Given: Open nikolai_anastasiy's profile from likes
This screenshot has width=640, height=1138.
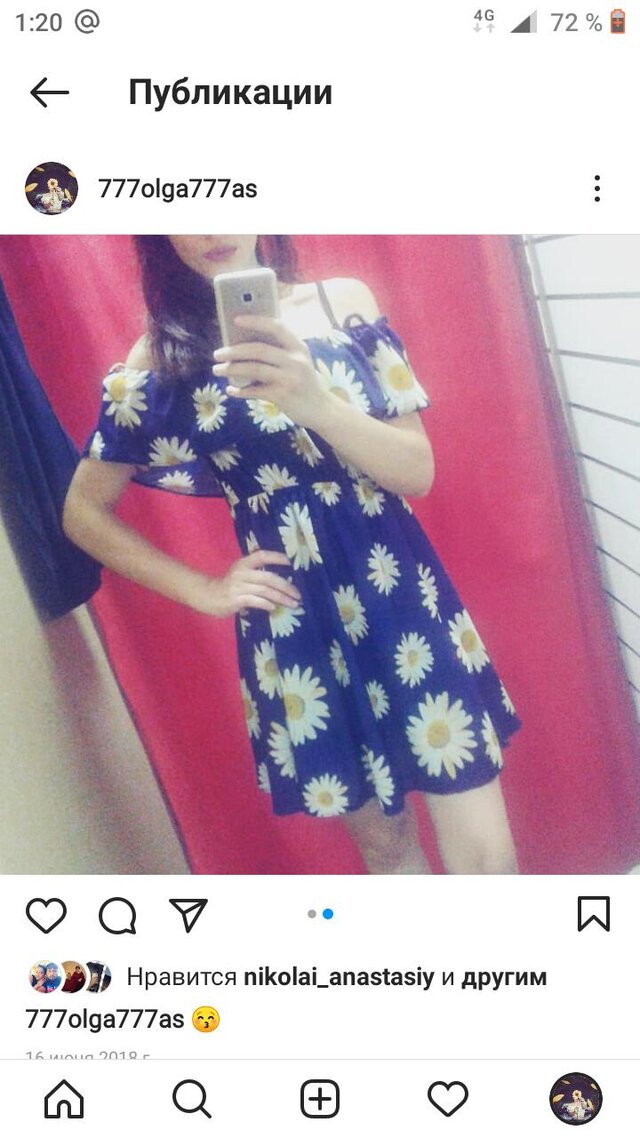Looking at the screenshot, I should click(x=339, y=977).
